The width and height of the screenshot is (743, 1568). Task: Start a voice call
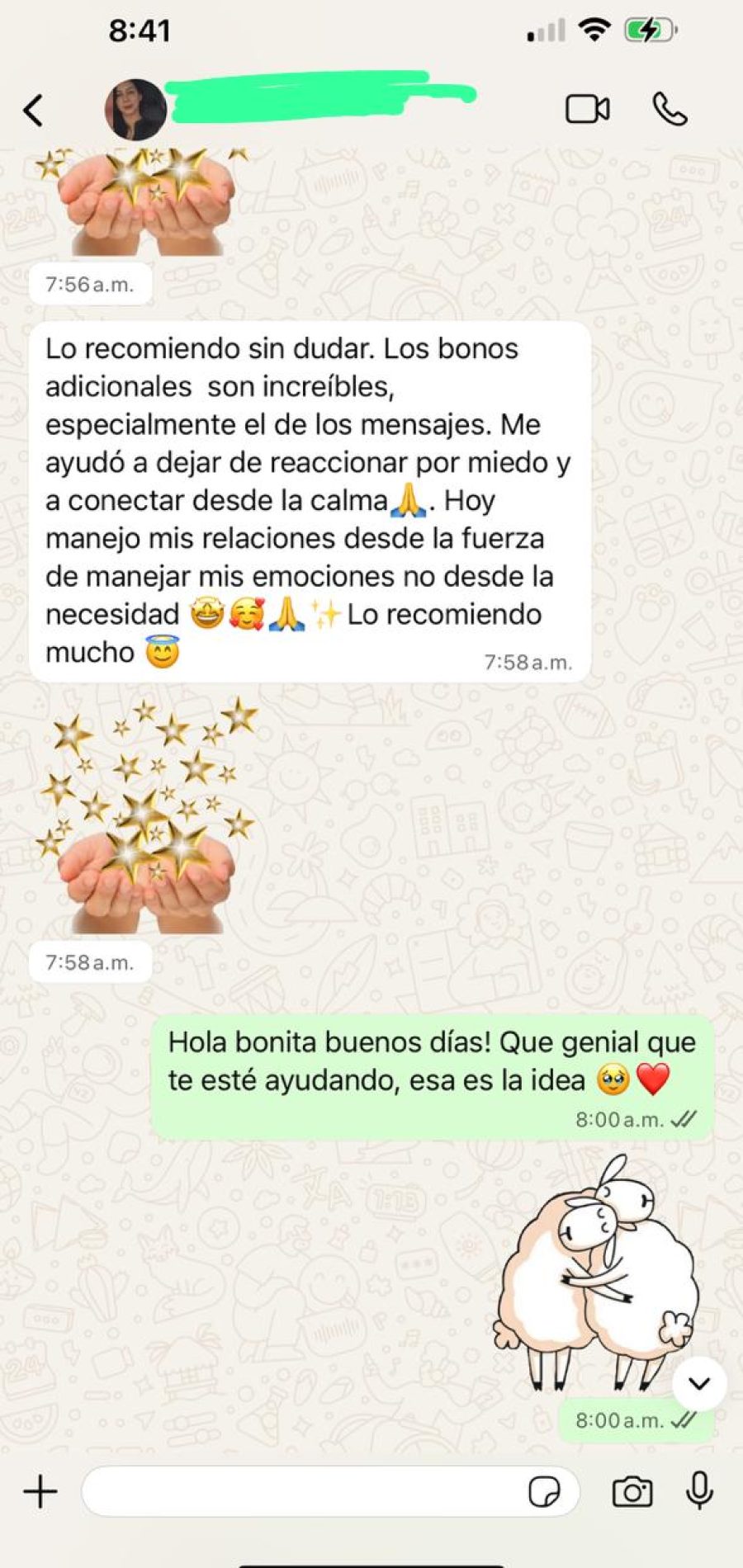670,109
